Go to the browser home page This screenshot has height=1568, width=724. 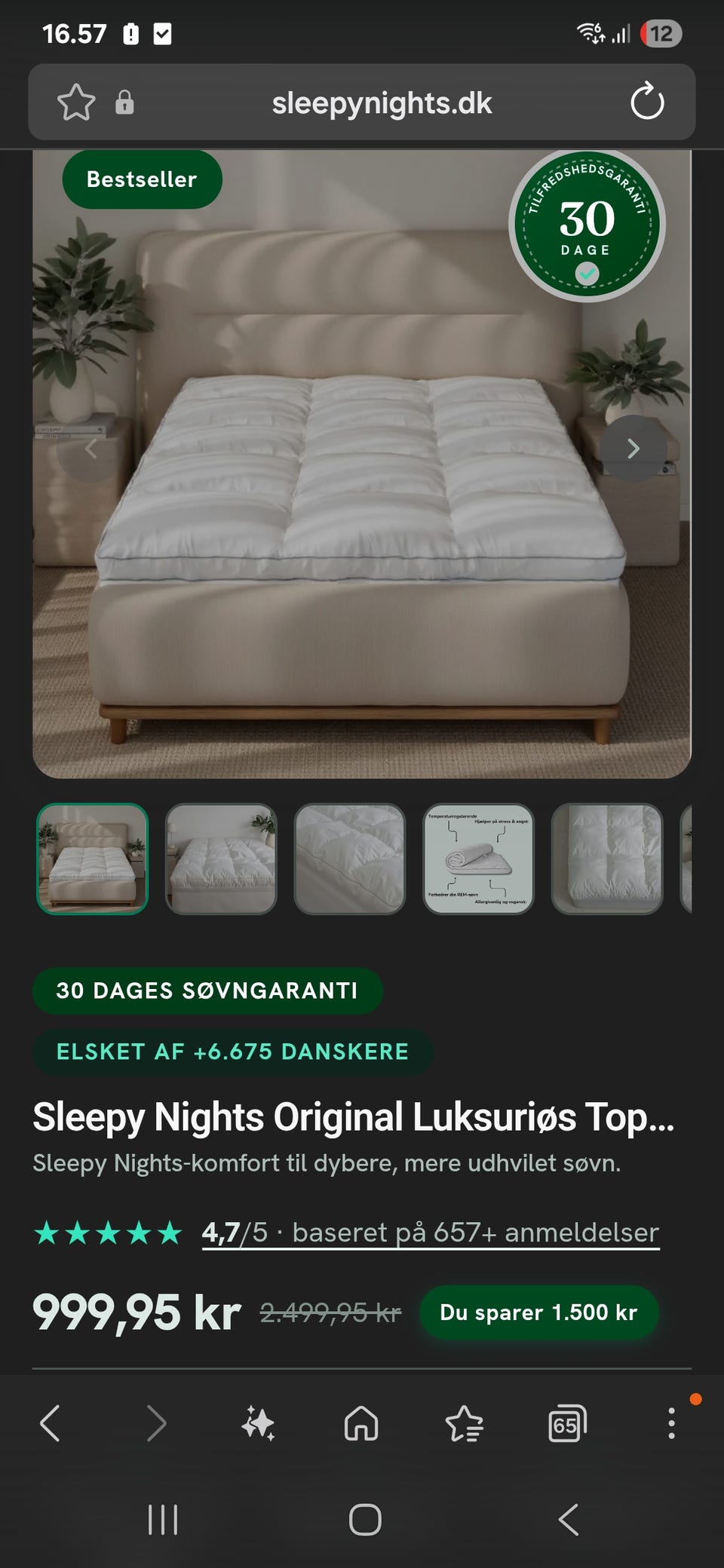(361, 1423)
